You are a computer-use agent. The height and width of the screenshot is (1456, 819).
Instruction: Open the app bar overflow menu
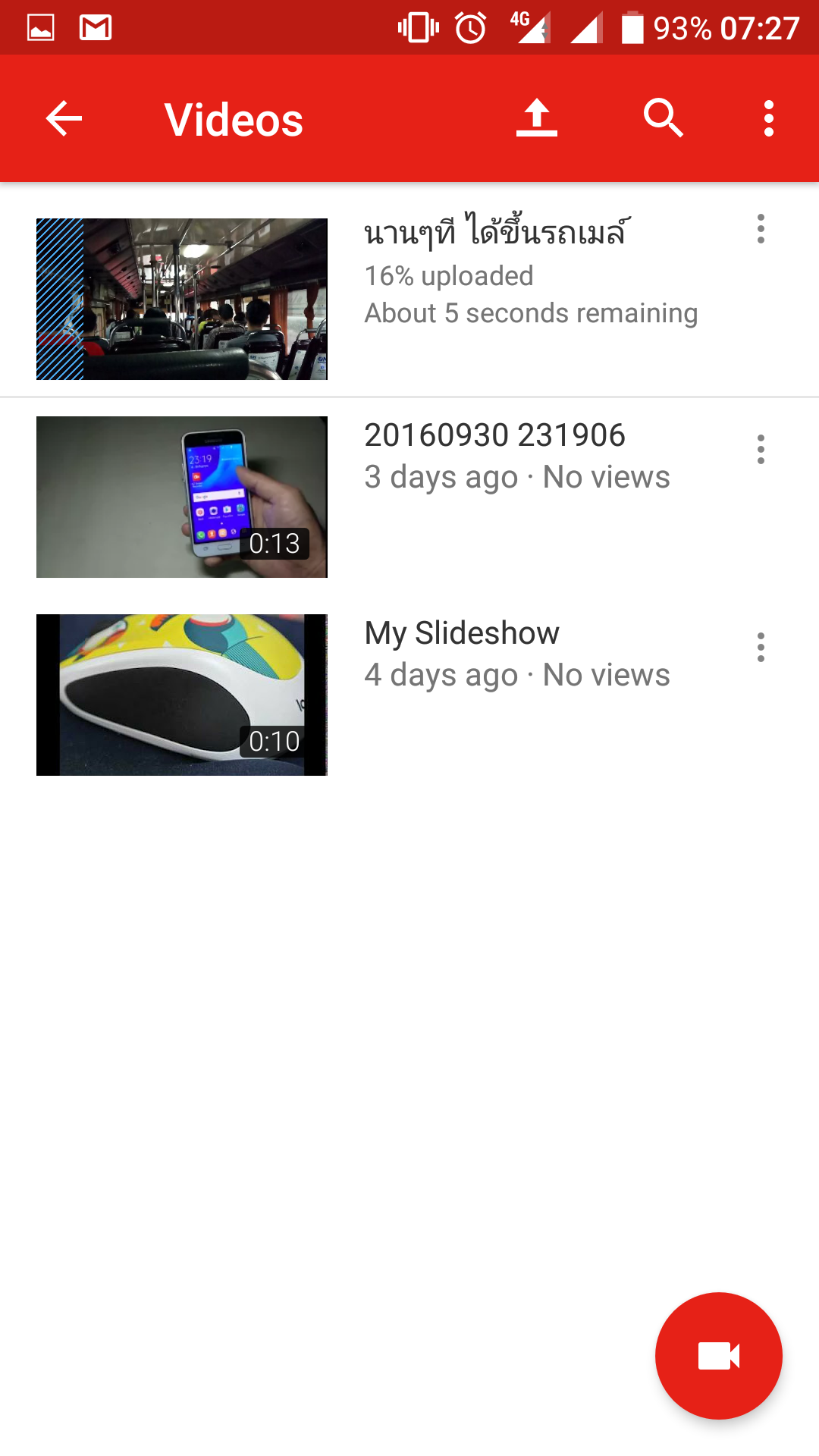tap(769, 119)
